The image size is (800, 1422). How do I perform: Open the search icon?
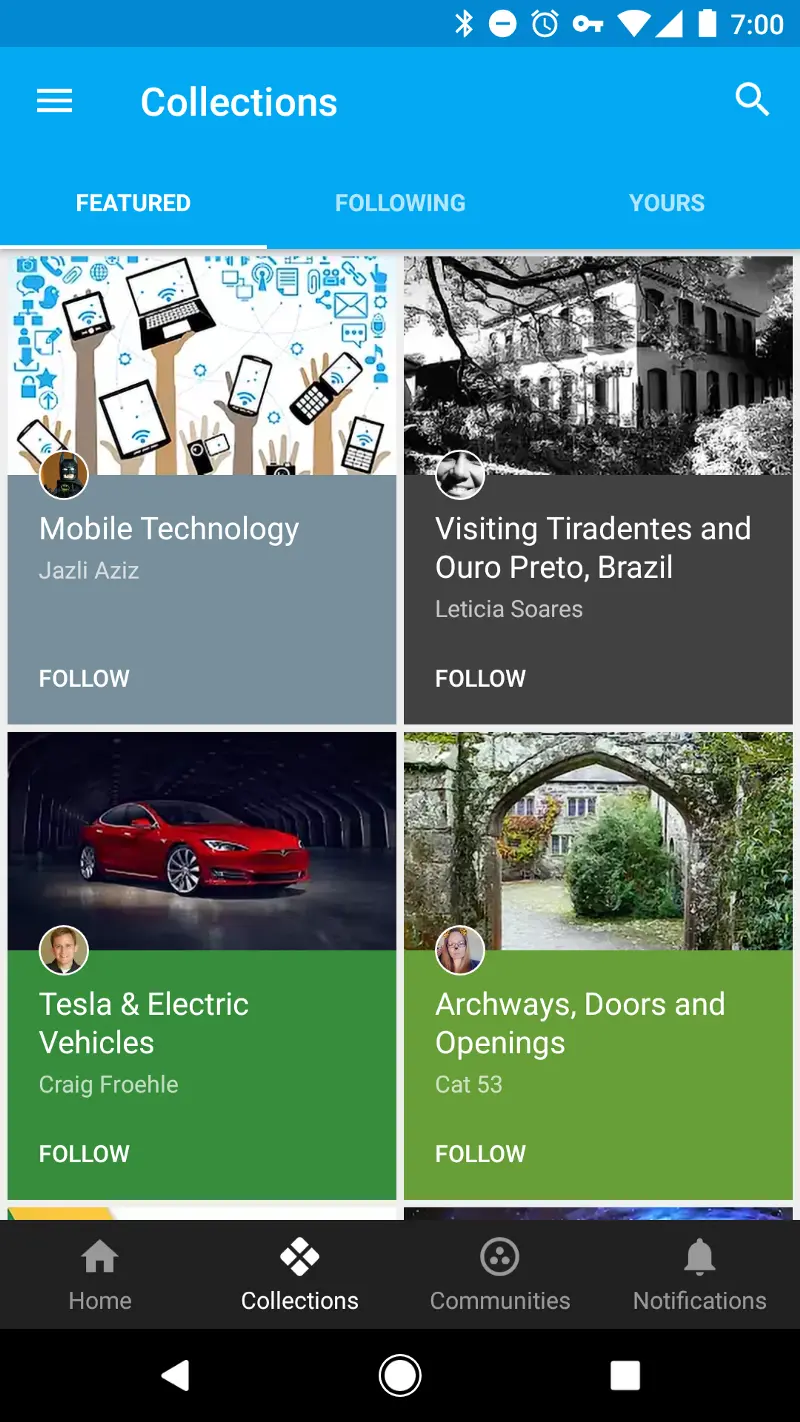(x=752, y=100)
